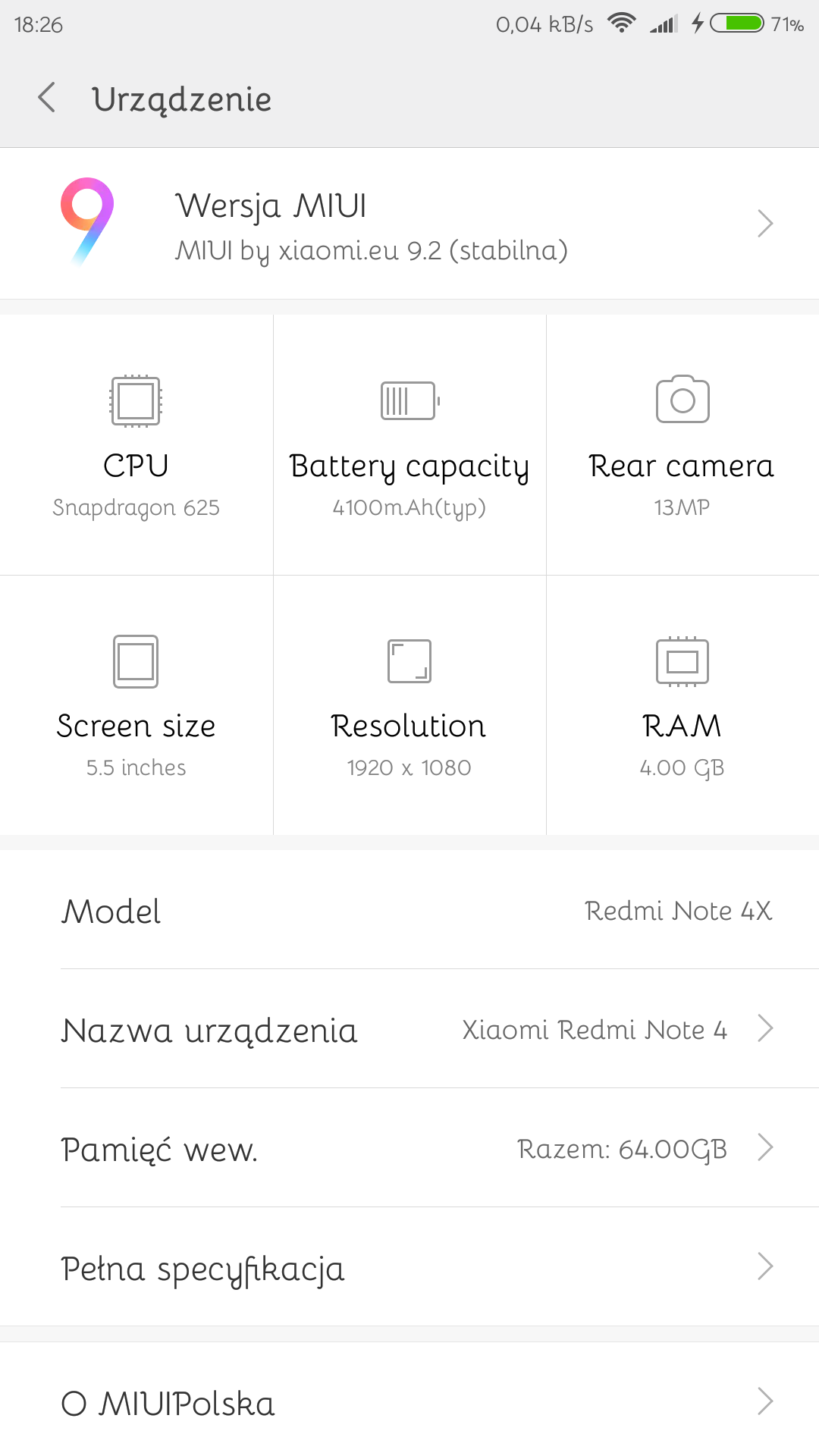Go back from the Urządzenie screen
The width and height of the screenshot is (819, 1456).
(47, 99)
